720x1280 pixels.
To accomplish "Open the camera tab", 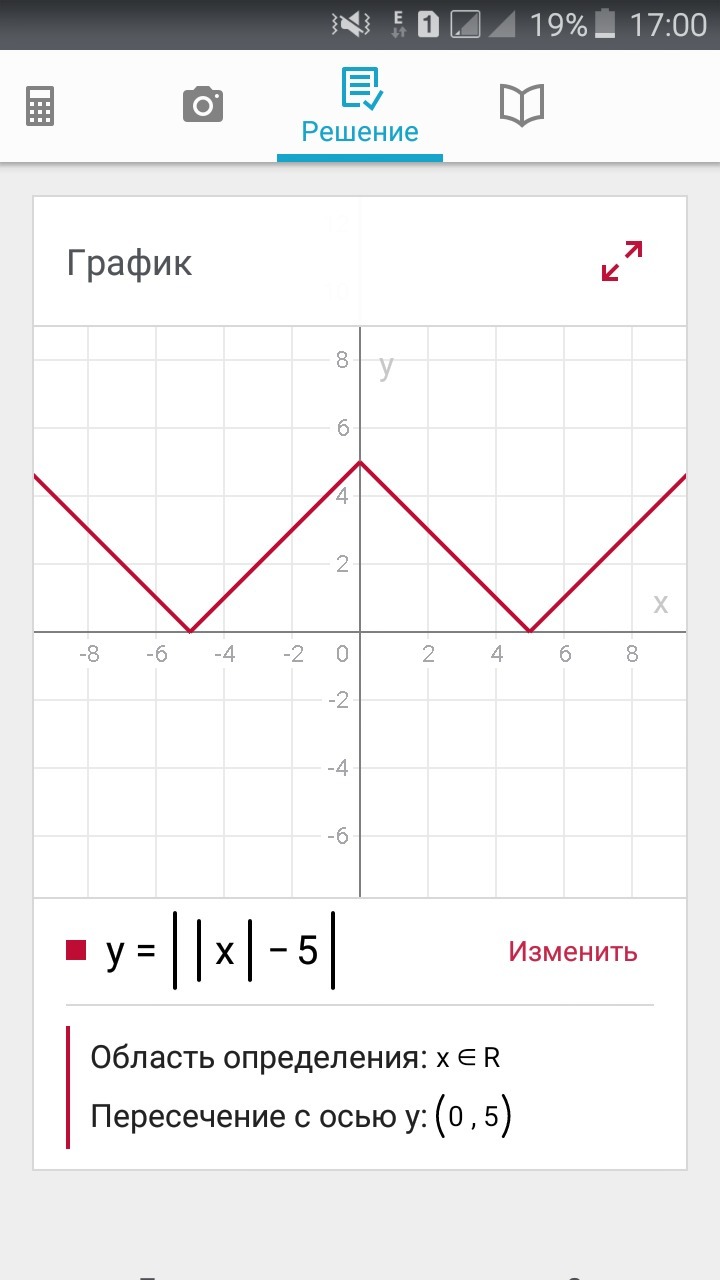I will [x=203, y=105].
